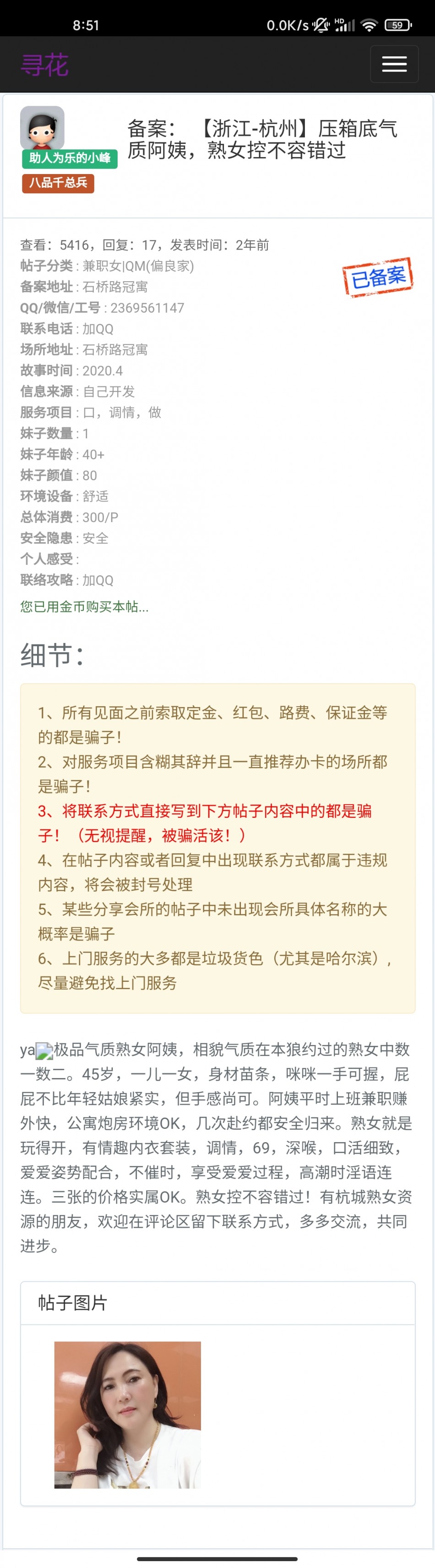This screenshot has height=1568, width=435.
Task: Tap the username 助人为乐的小峰
Action: tap(69, 158)
